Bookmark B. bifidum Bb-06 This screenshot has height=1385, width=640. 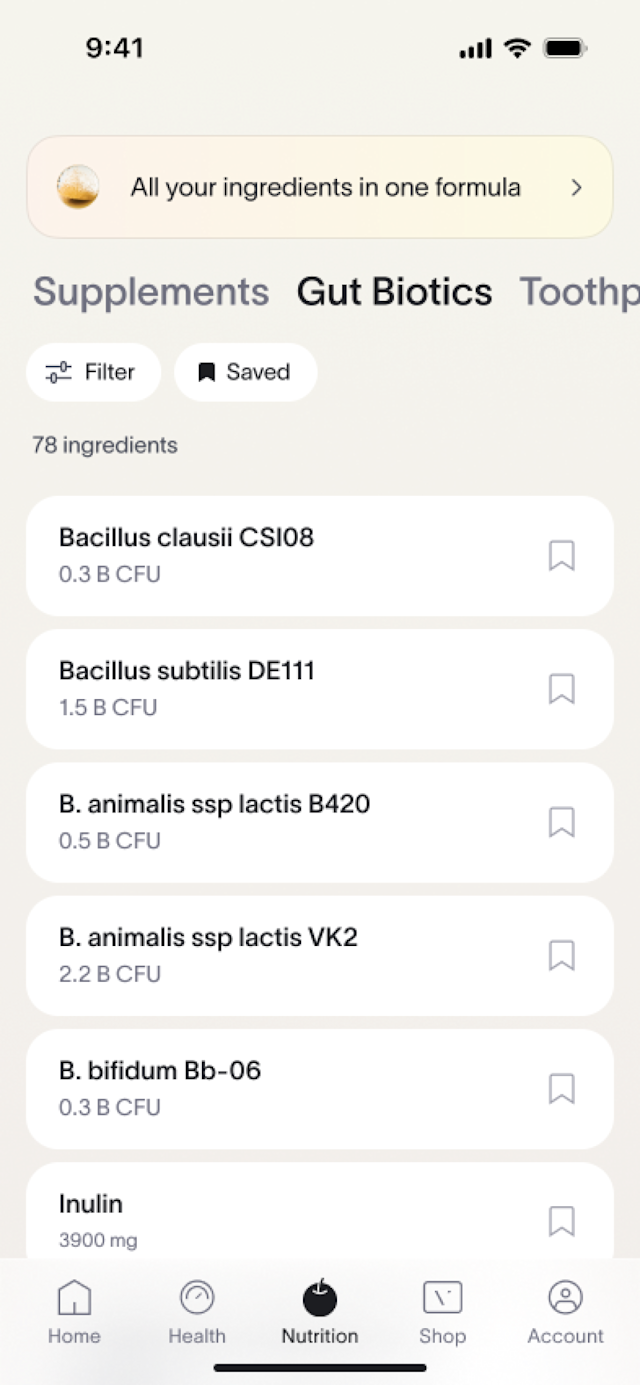[x=562, y=1088]
